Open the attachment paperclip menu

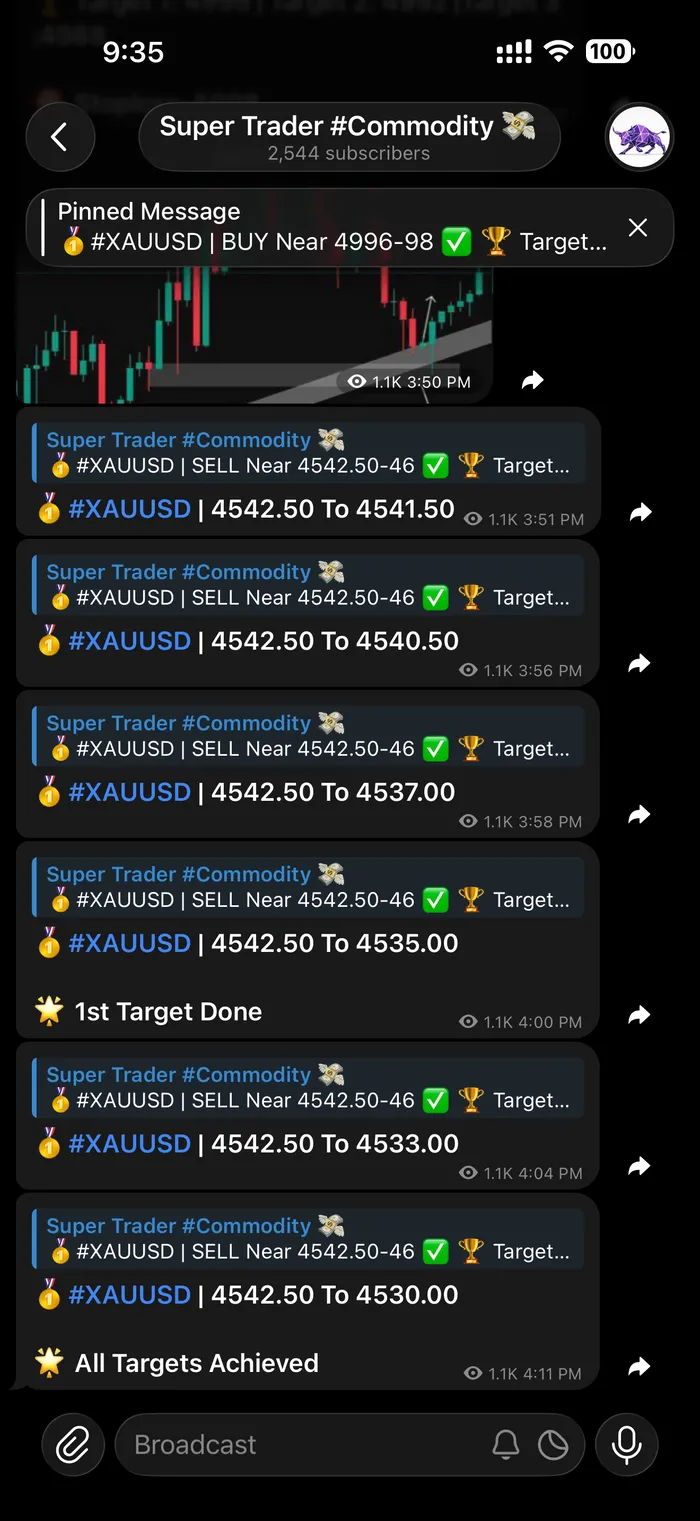73,1445
